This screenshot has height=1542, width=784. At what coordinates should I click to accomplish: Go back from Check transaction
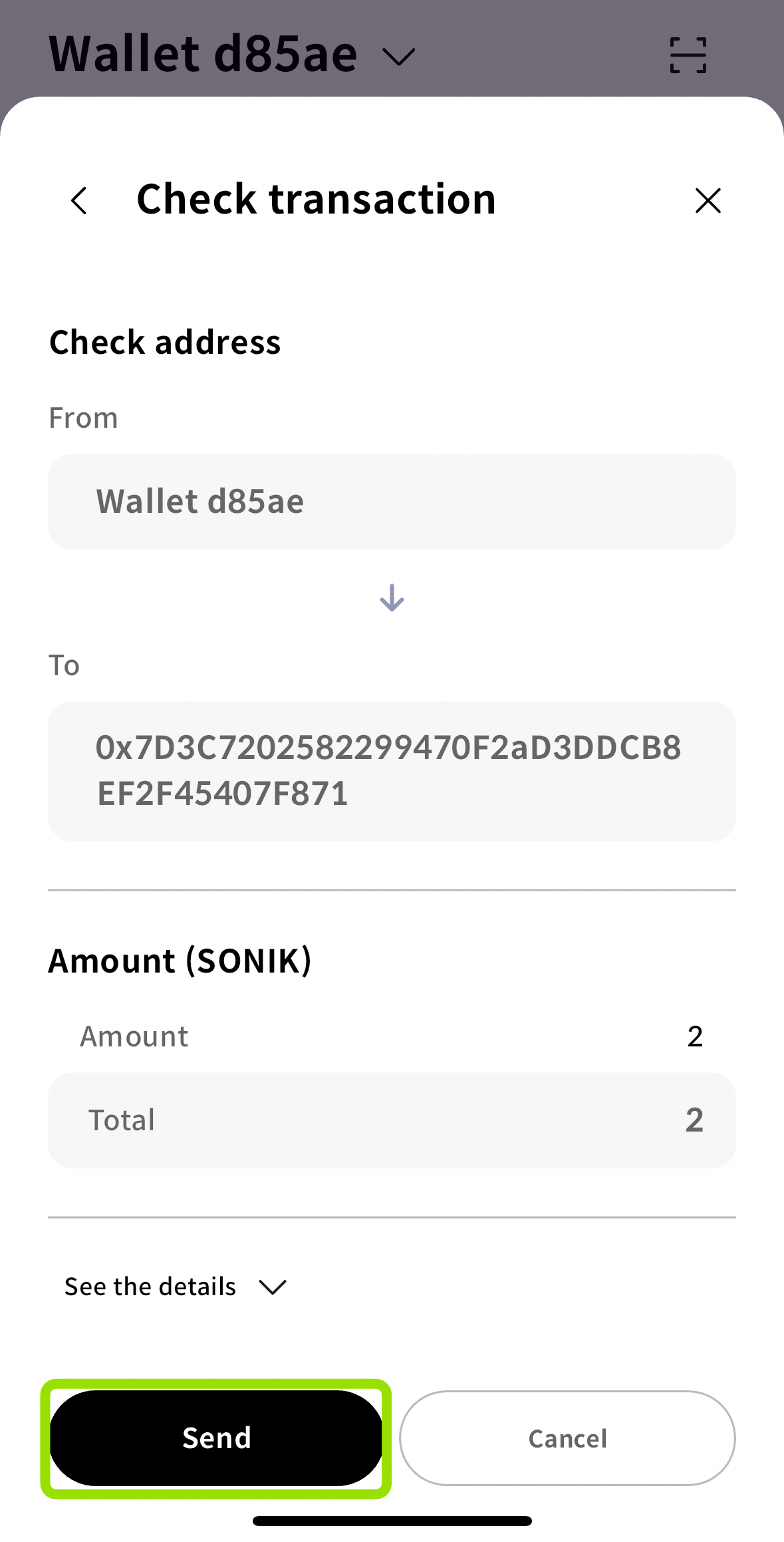(x=79, y=200)
